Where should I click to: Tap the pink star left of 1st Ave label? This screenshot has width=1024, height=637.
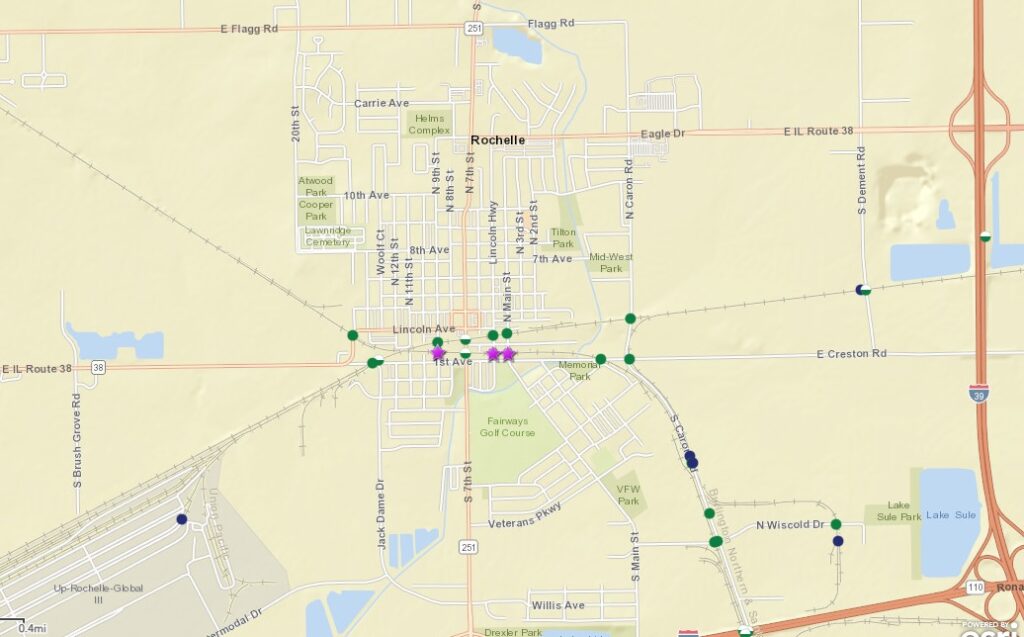(438, 353)
